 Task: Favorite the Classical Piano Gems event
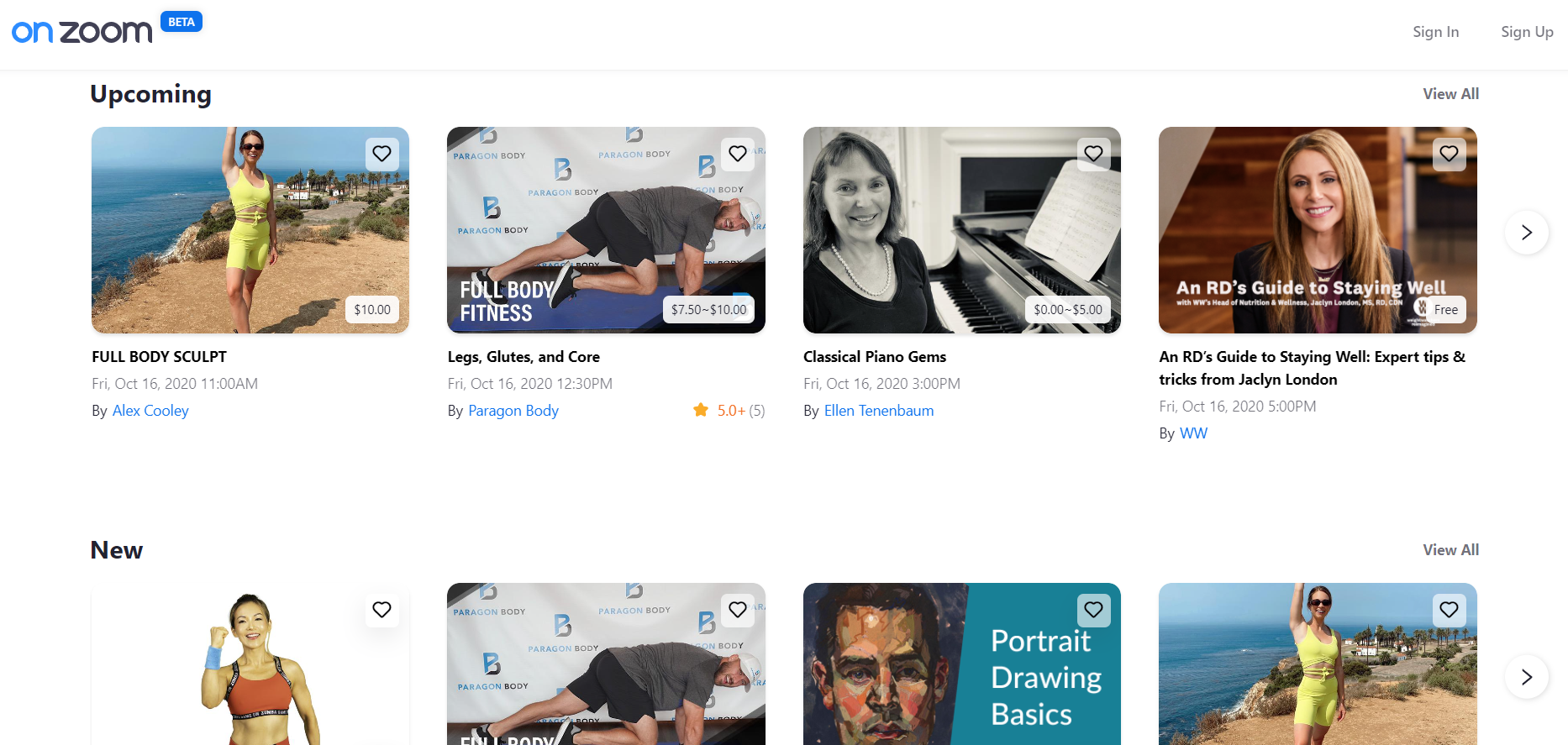(1093, 154)
